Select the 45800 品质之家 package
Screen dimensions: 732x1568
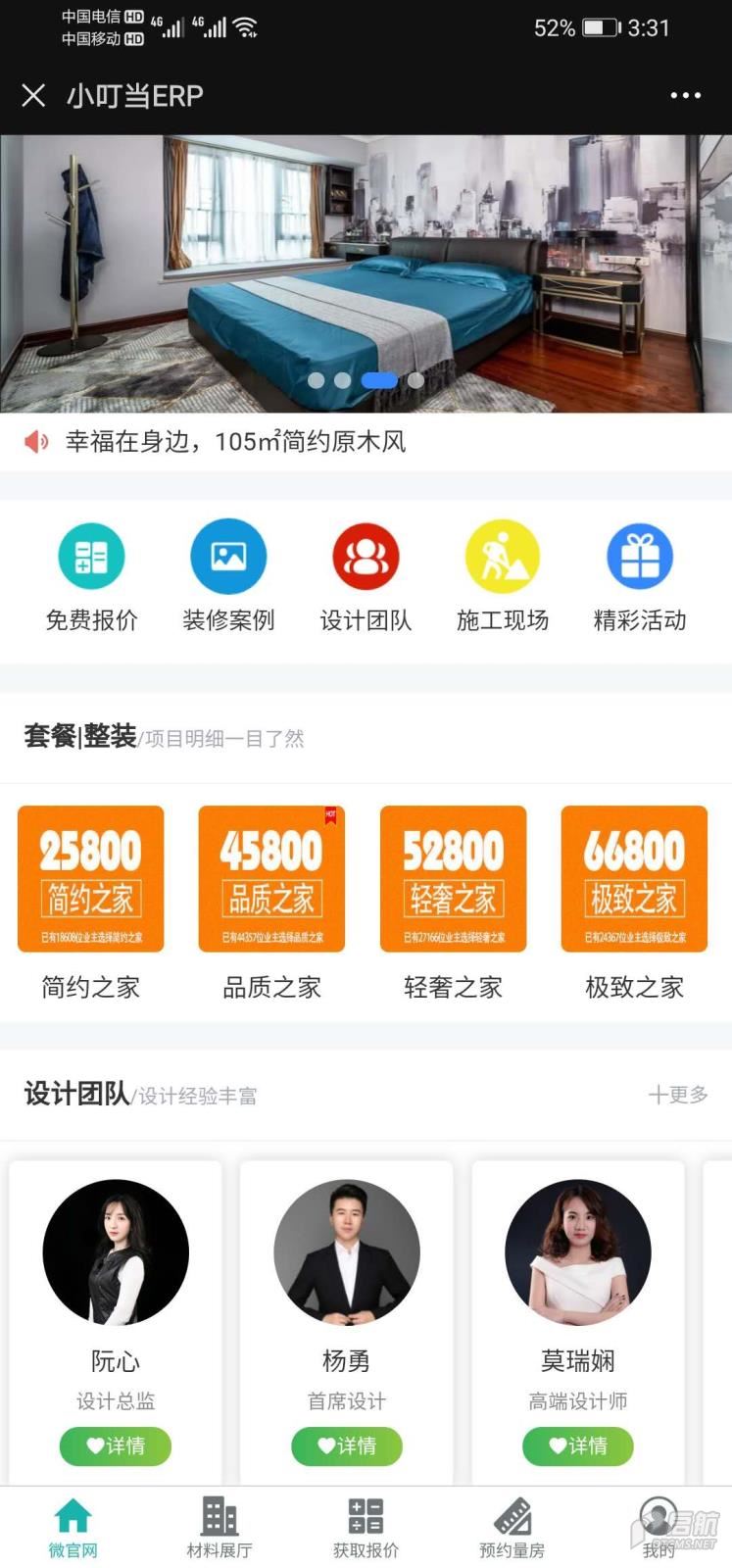pyautogui.click(x=272, y=879)
